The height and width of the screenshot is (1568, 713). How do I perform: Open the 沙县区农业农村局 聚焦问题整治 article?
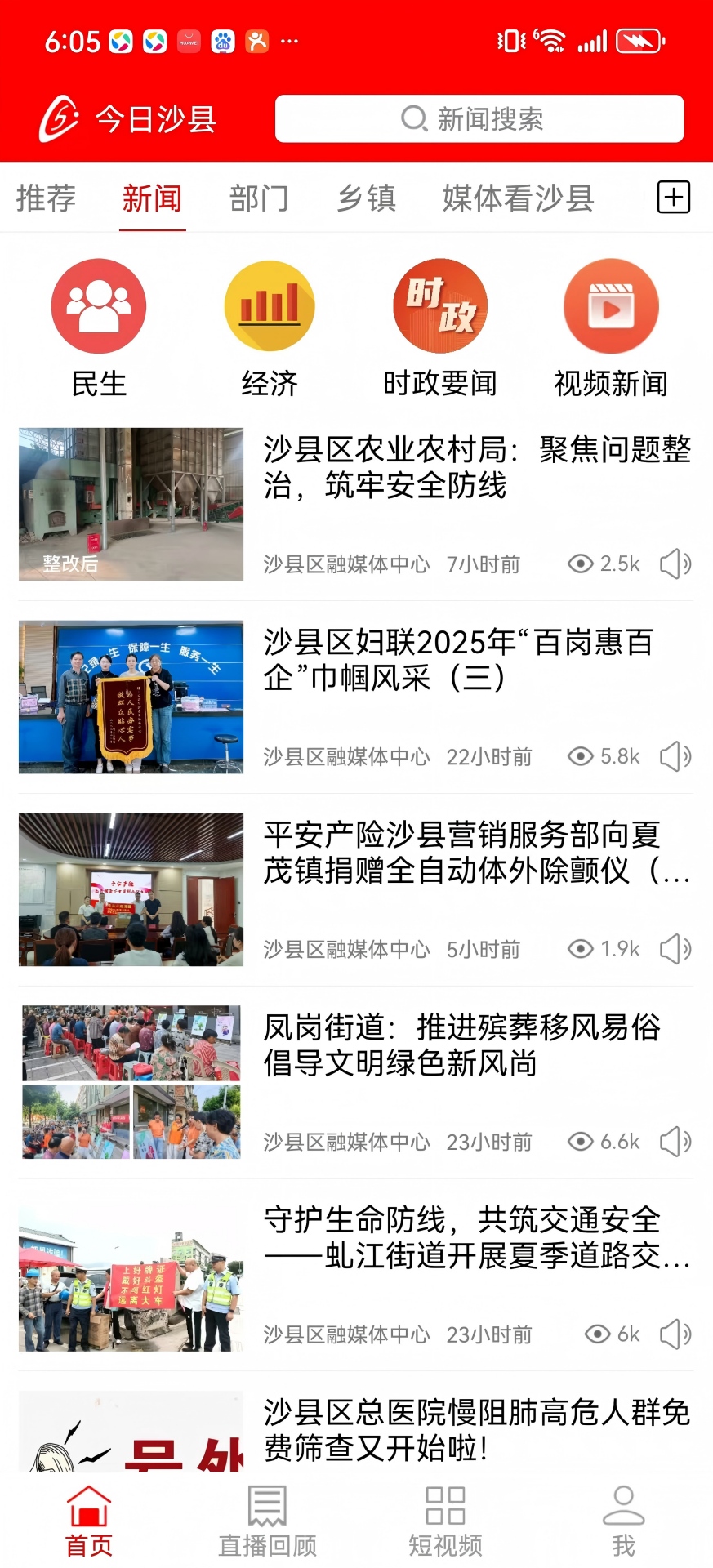(476, 467)
